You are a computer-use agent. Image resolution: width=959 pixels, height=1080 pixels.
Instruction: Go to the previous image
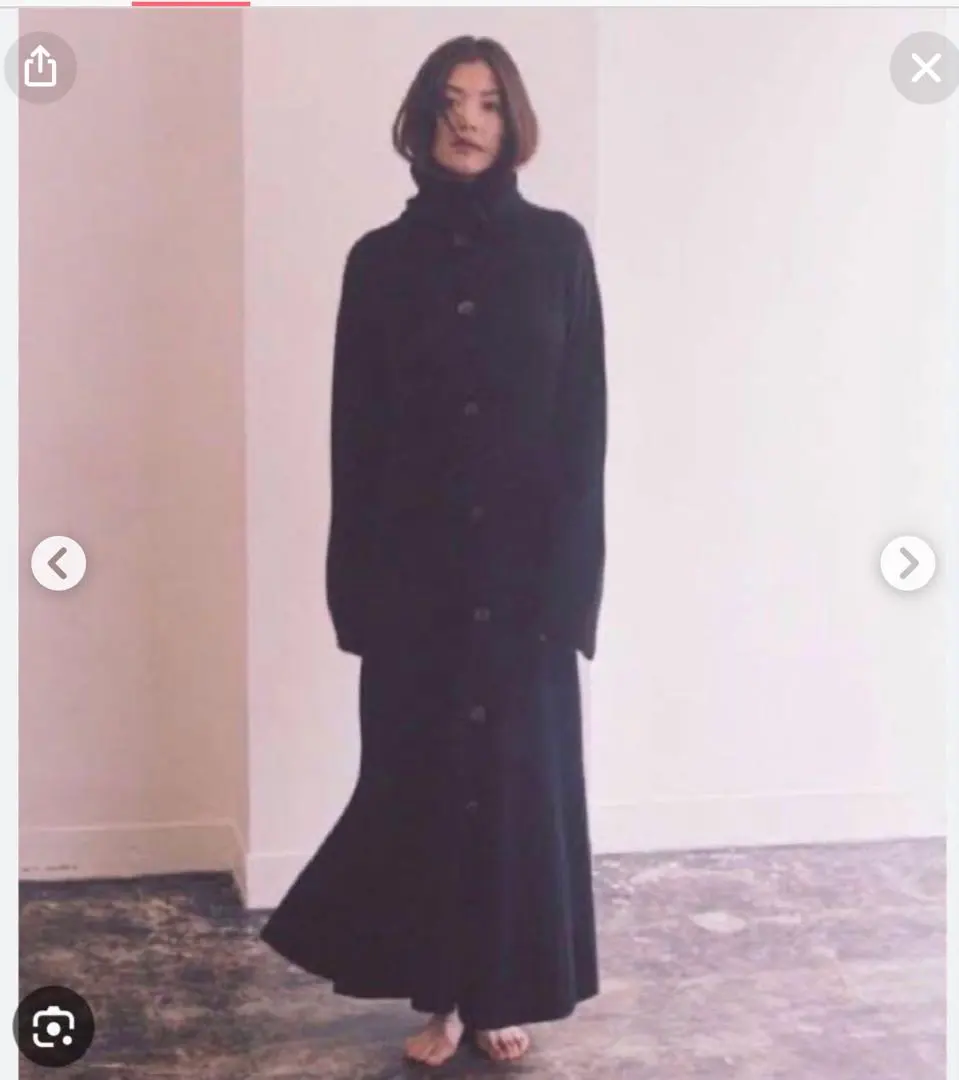[x=58, y=564]
